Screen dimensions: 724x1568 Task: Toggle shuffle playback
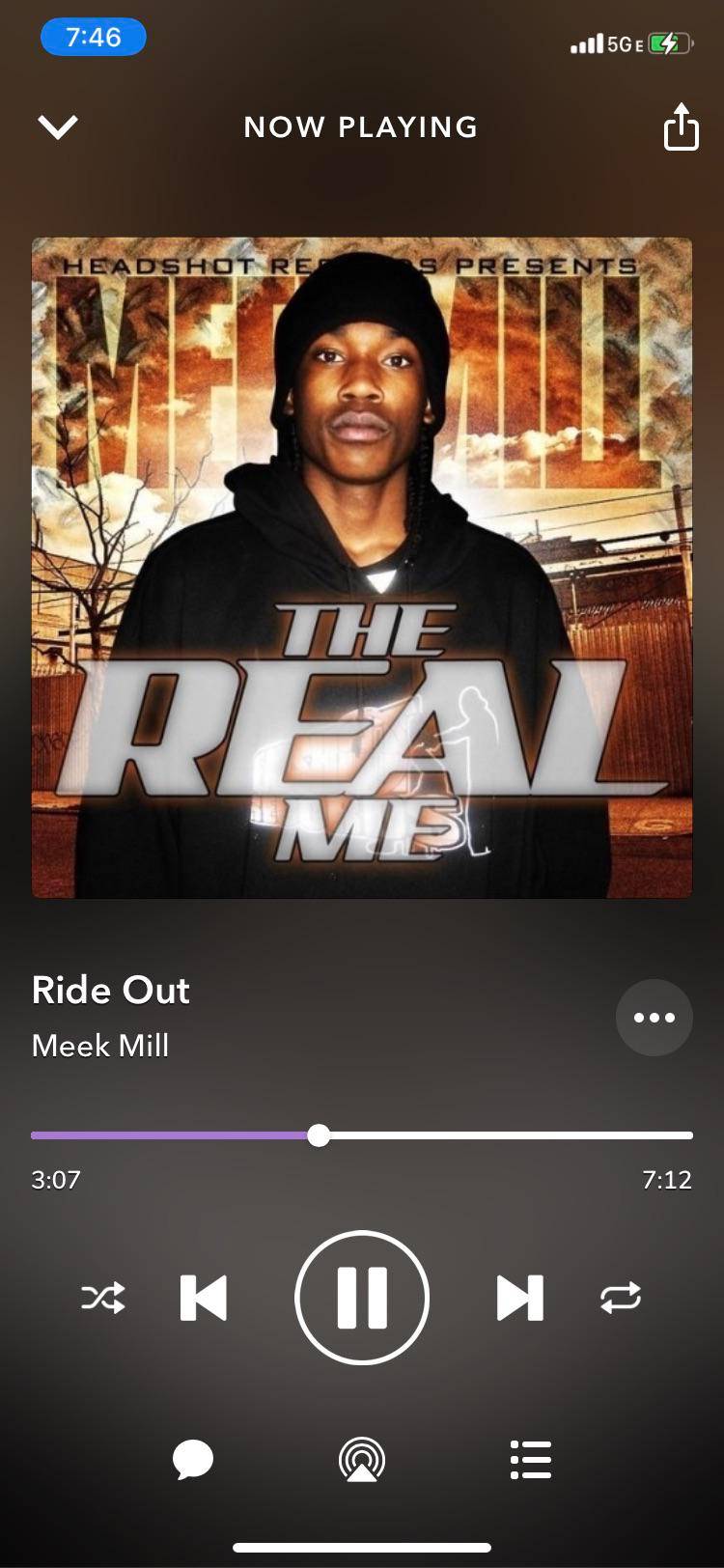(x=103, y=1298)
